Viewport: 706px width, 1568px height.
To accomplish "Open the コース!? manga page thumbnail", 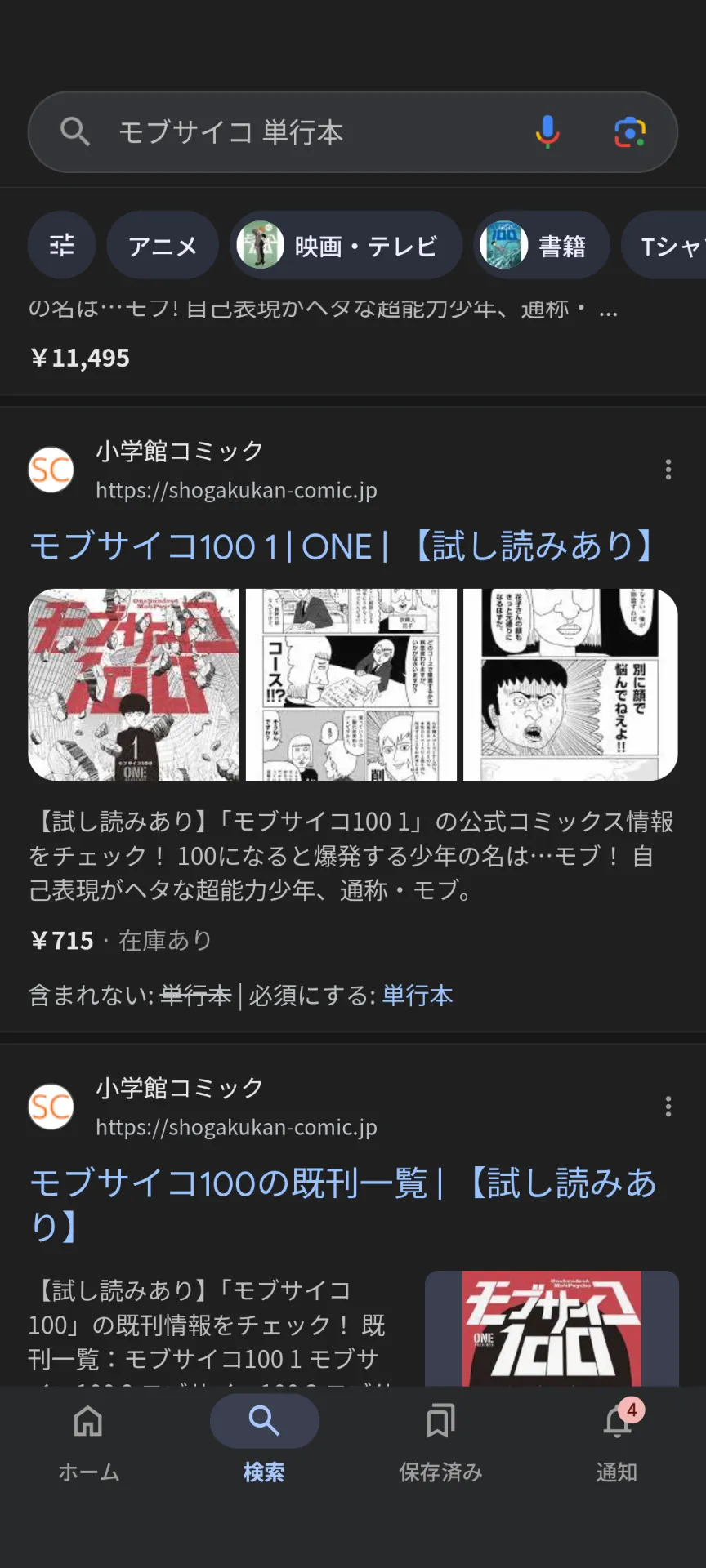I will point(351,684).
